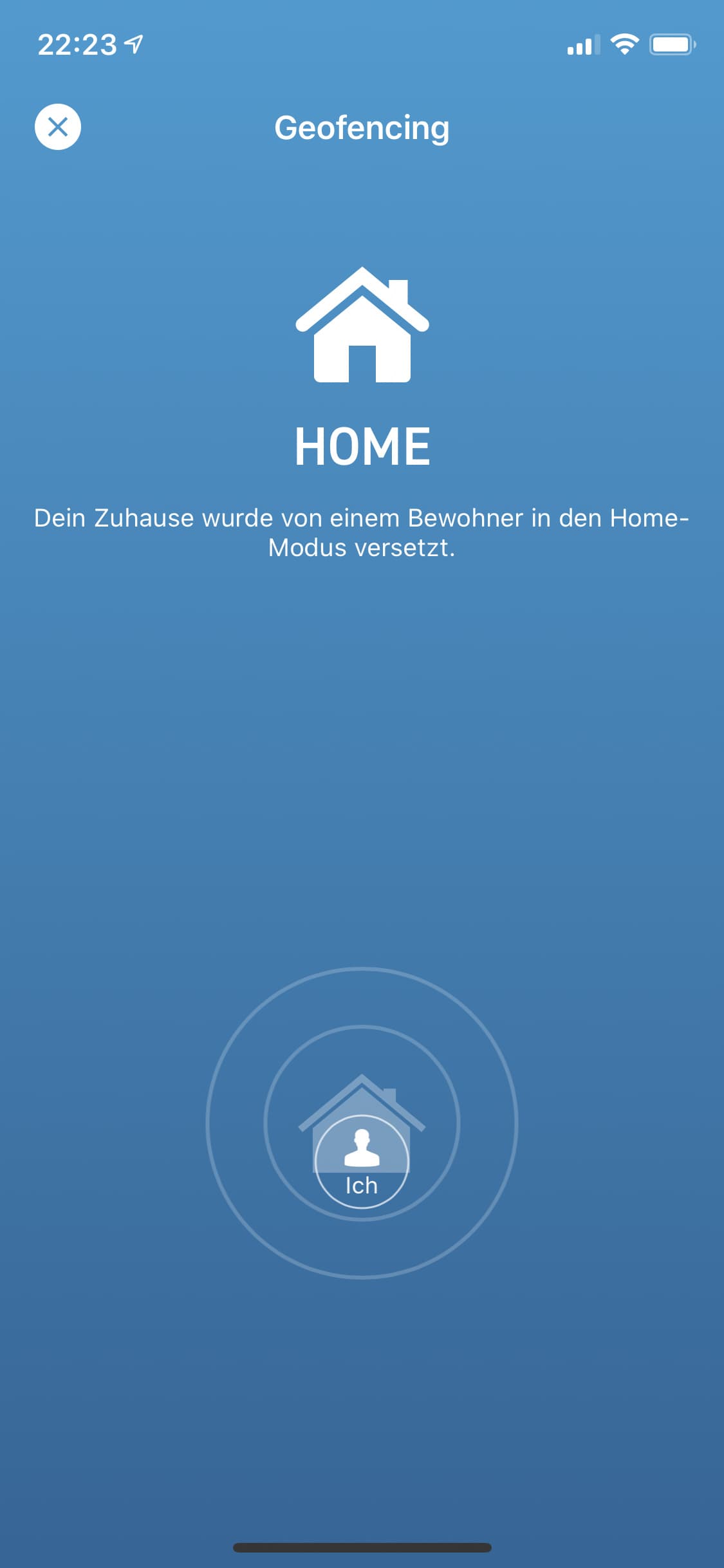Close the Geofencing screen
The width and height of the screenshot is (724, 1568).
tap(58, 127)
